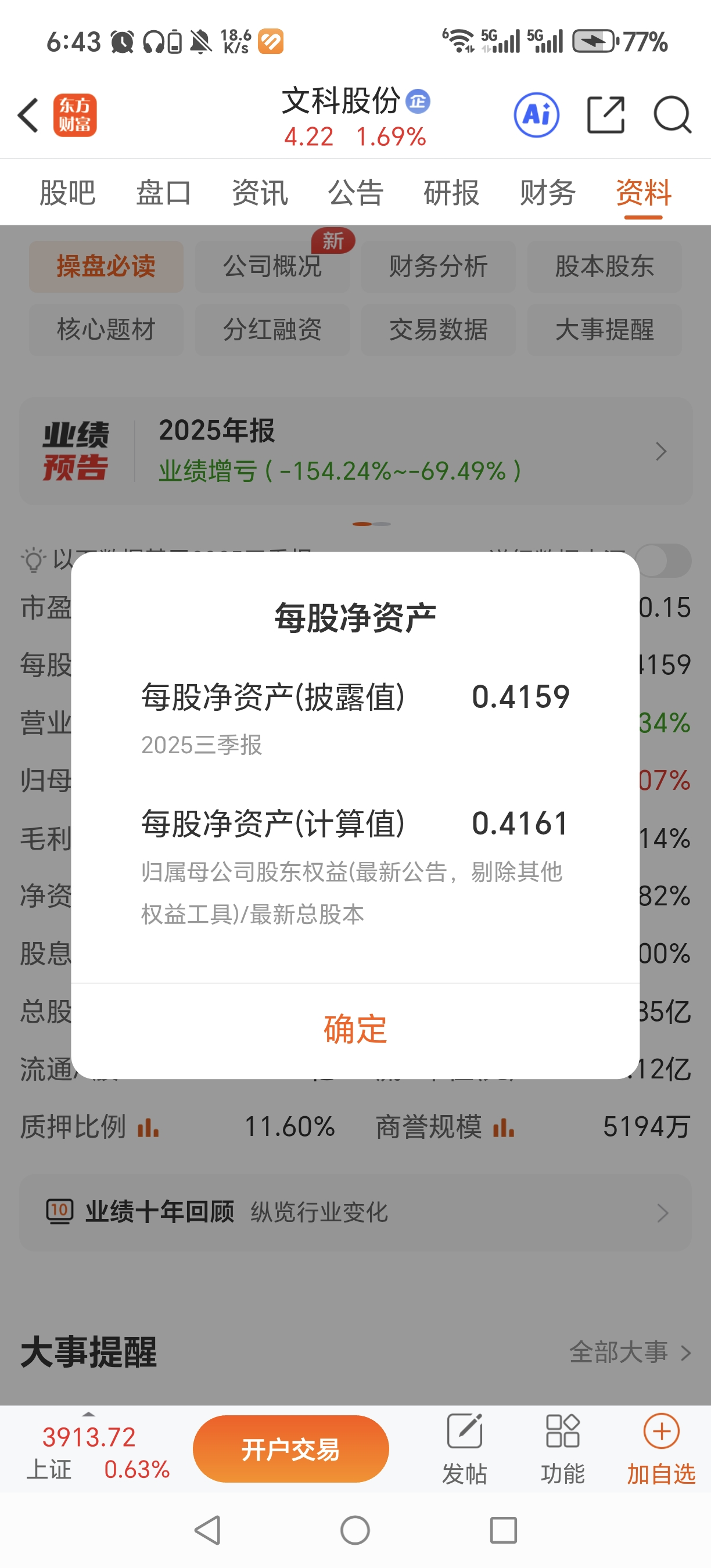This screenshot has width=711, height=1568.
Task: Switch to the 资讯 tab
Action: pyautogui.click(x=259, y=193)
